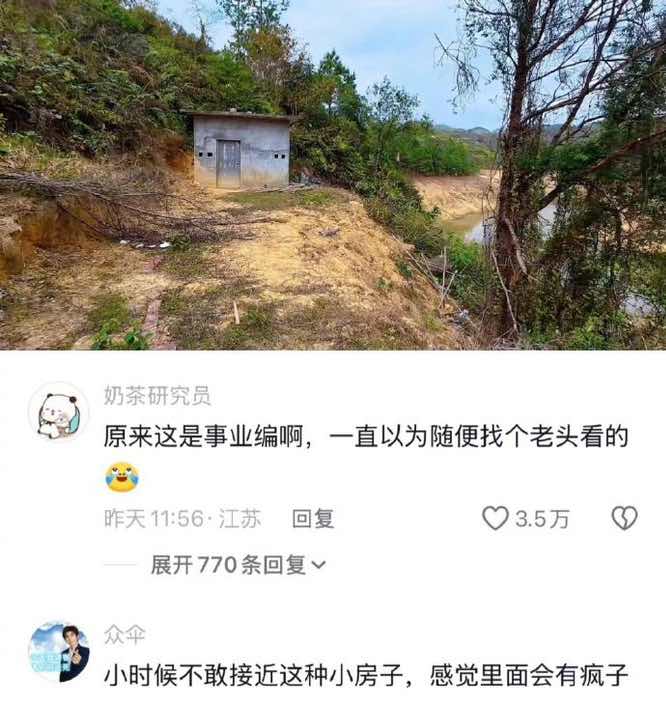Image resolution: width=666 pixels, height=703 pixels.
Task: Open 众伞's profile avatar
Action: (58, 651)
